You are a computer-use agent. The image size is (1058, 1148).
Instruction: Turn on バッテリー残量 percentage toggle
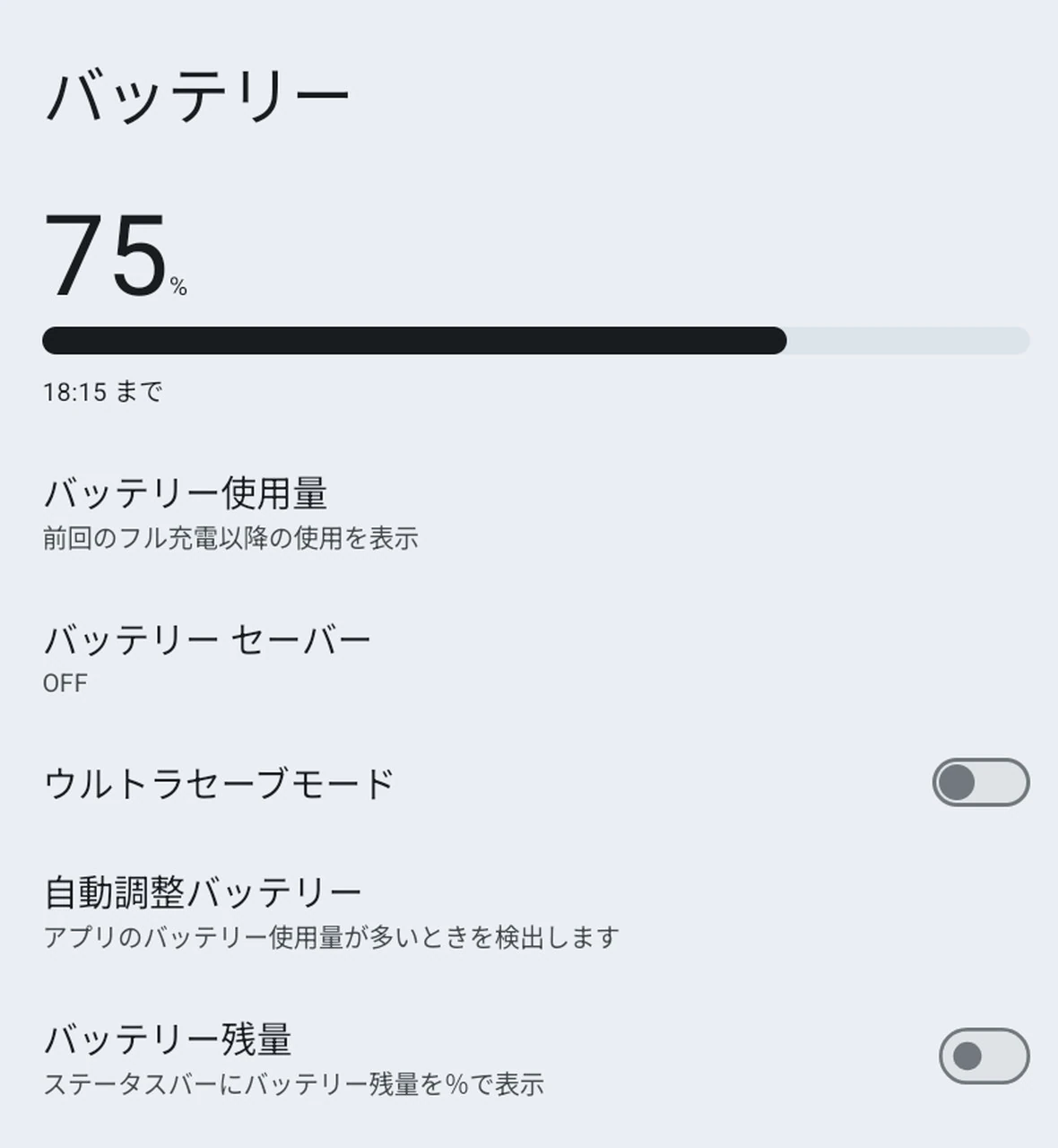(983, 1056)
